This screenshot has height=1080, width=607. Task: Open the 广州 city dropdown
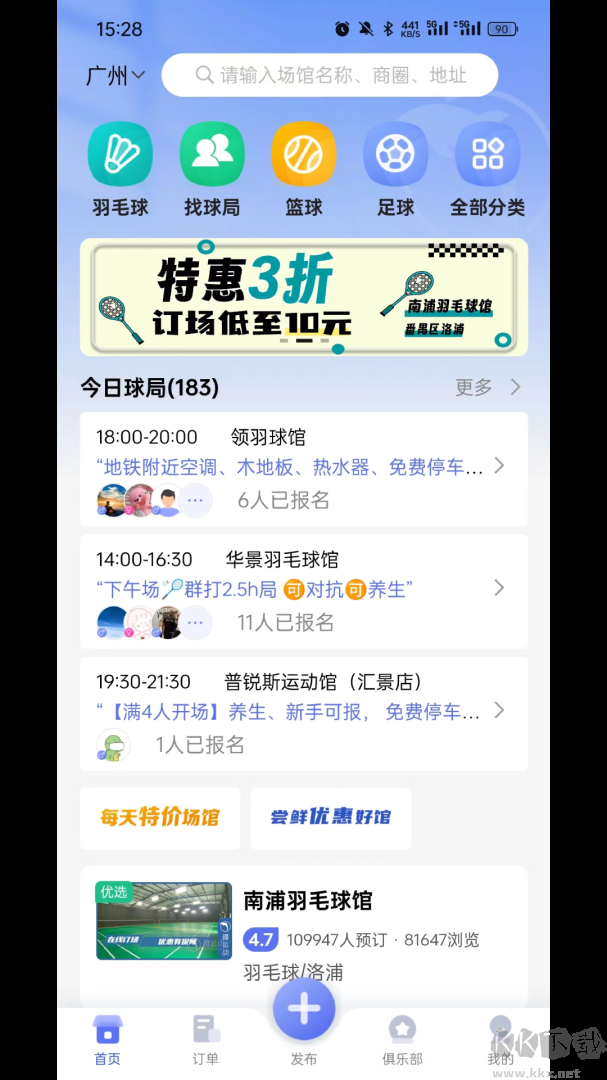115,76
